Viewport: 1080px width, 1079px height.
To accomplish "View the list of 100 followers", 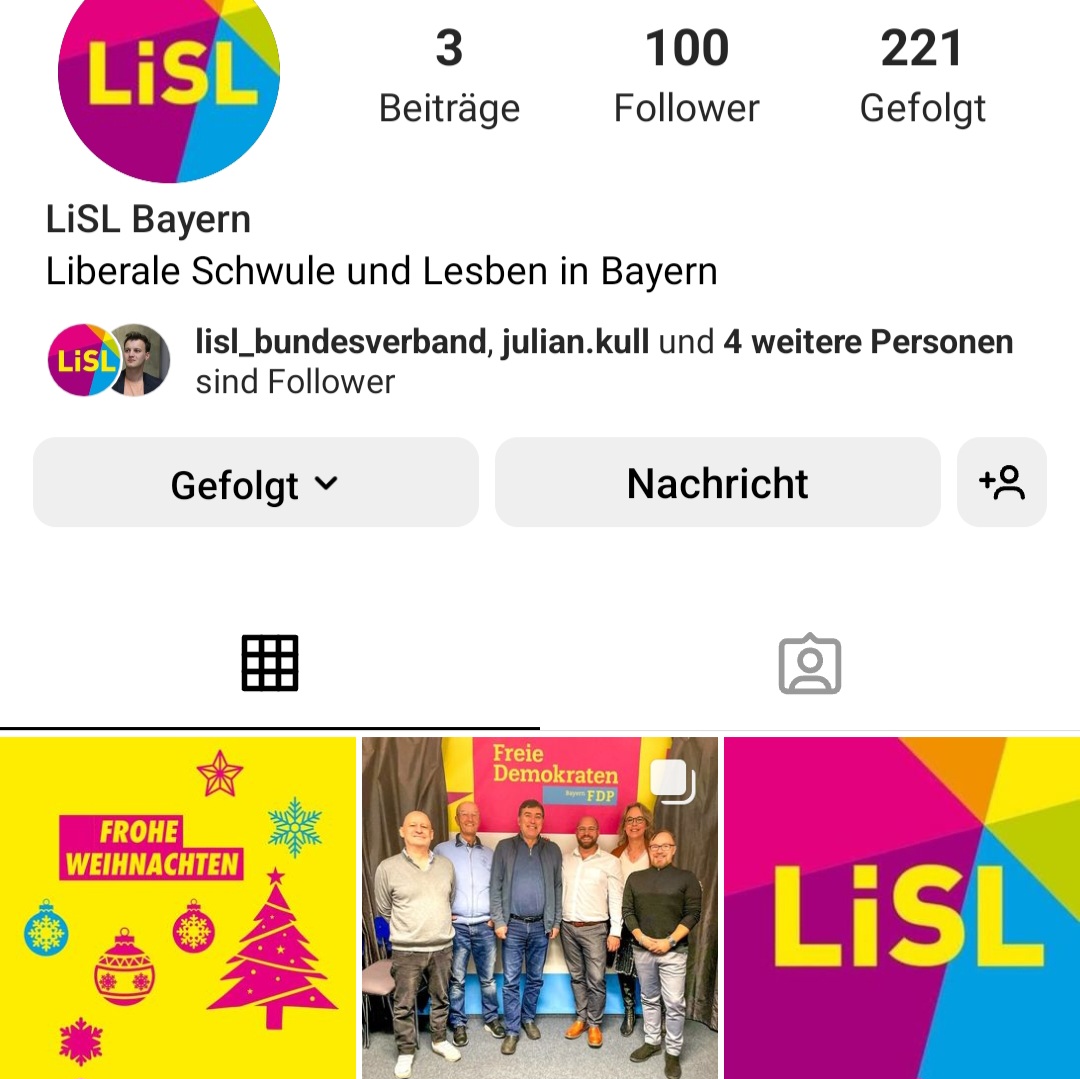I will [x=686, y=75].
